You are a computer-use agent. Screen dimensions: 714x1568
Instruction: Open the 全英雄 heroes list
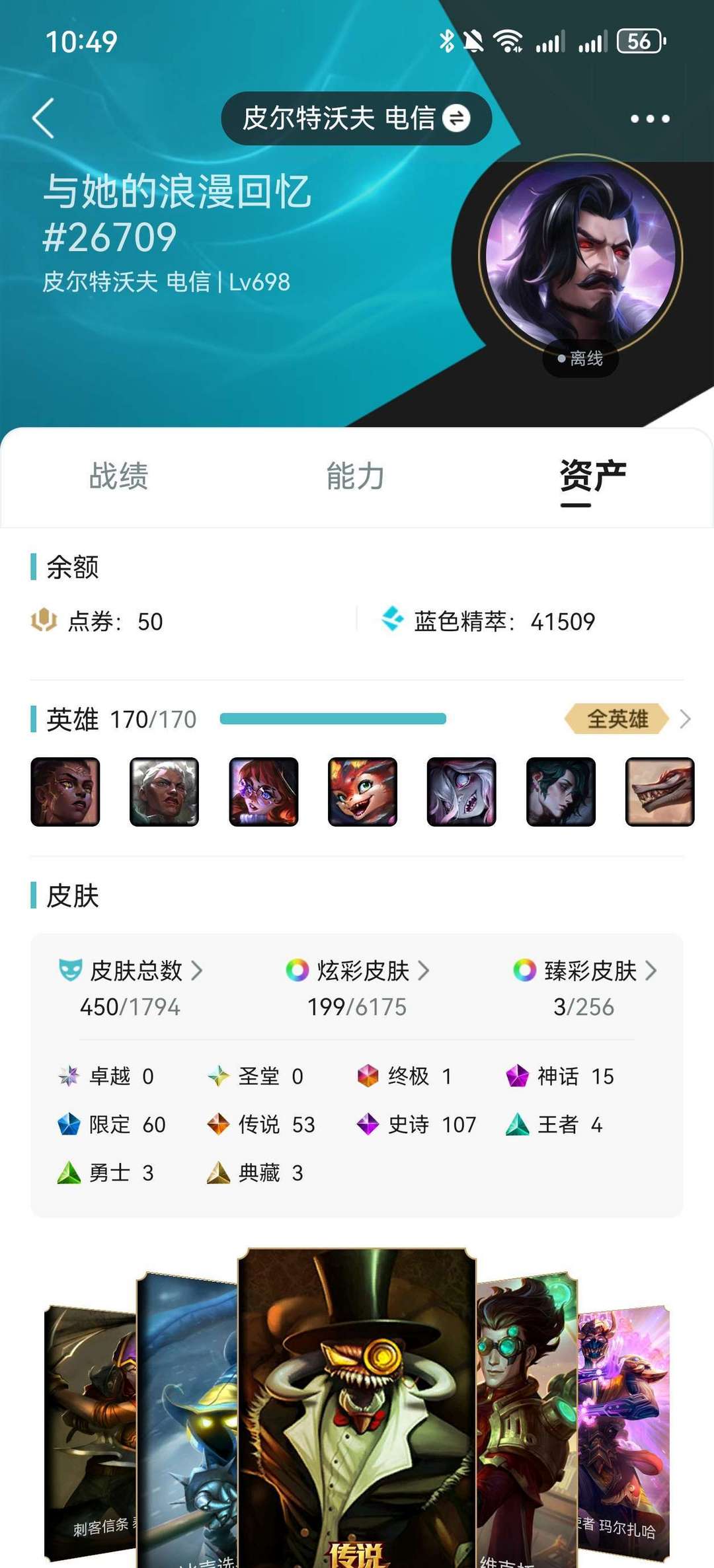[627, 719]
